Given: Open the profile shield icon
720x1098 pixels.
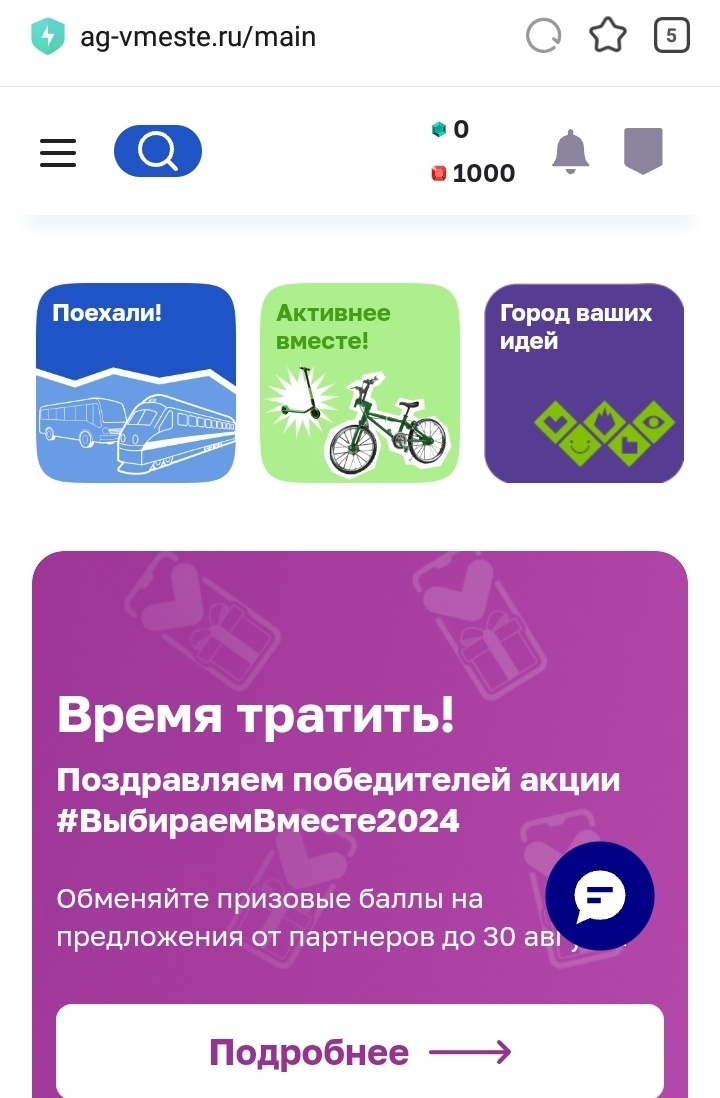Looking at the screenshot, I should [x=643, y=151].
